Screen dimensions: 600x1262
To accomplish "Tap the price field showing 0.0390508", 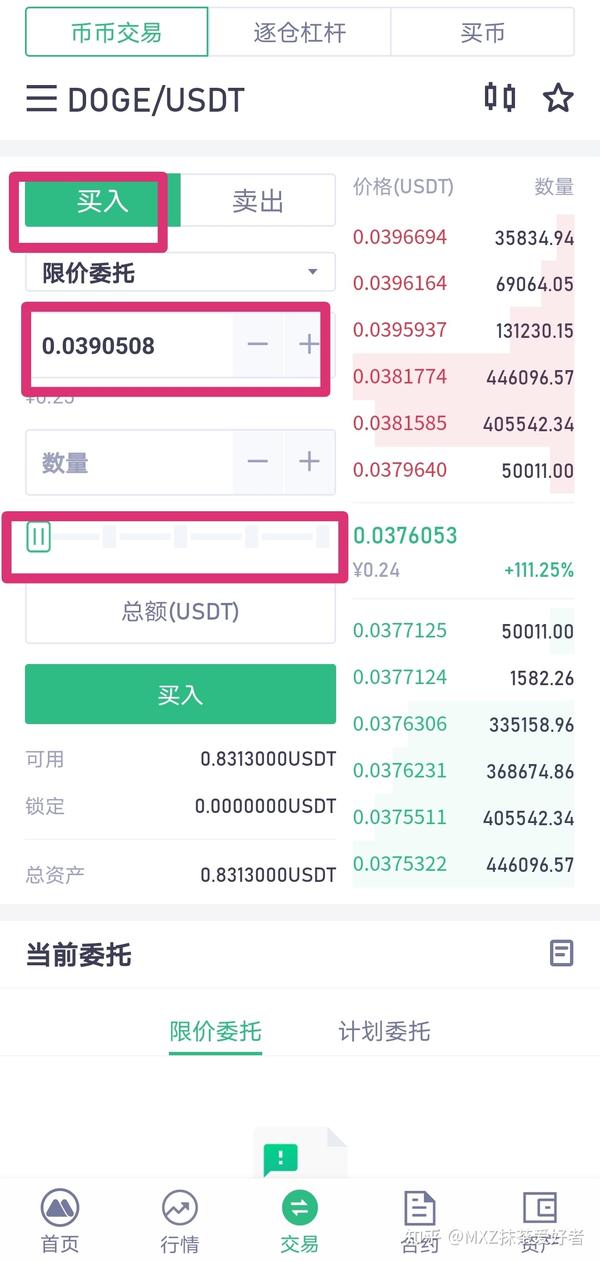I will coord(130,346).
